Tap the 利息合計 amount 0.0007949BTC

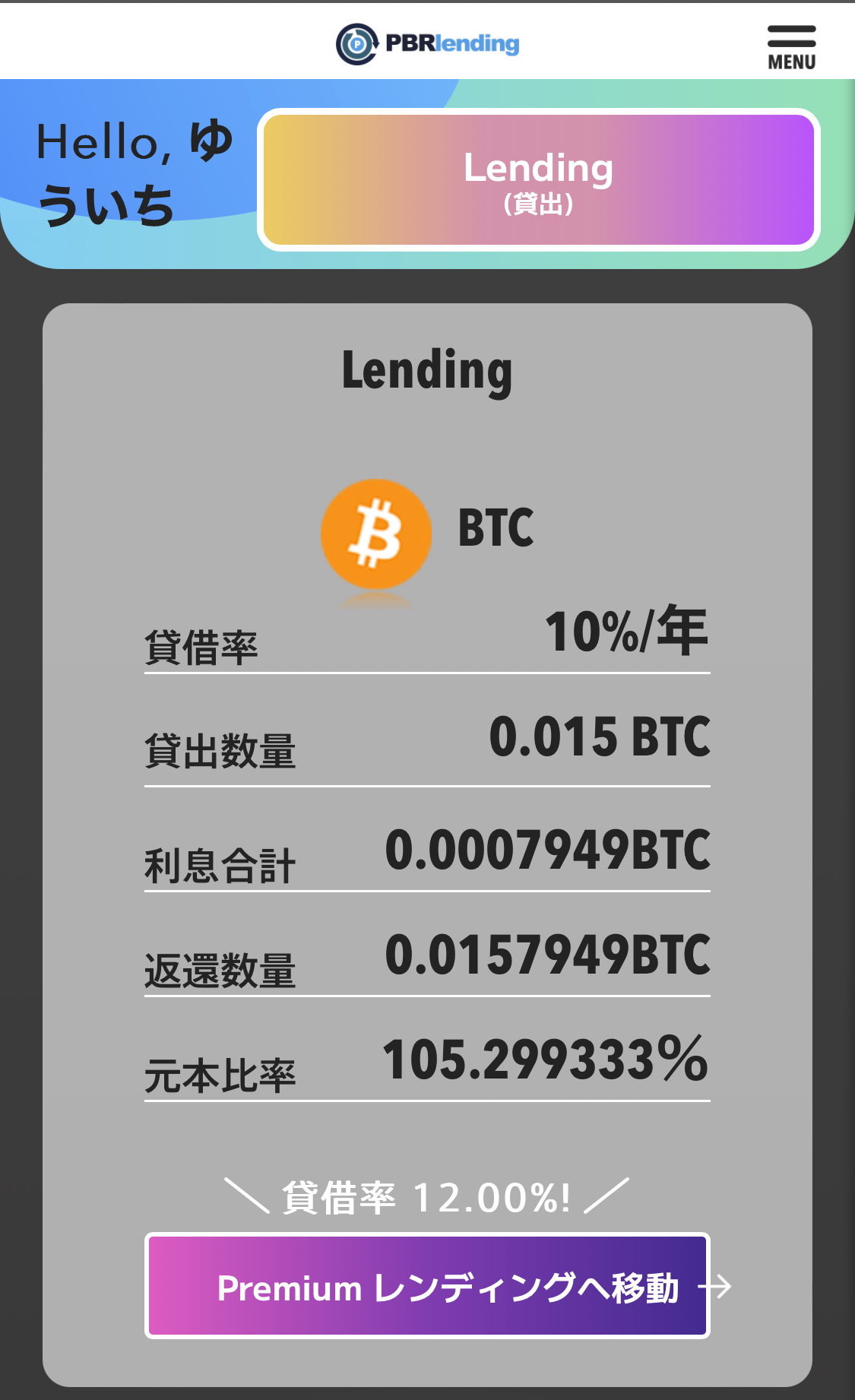[x=549, y=849]
